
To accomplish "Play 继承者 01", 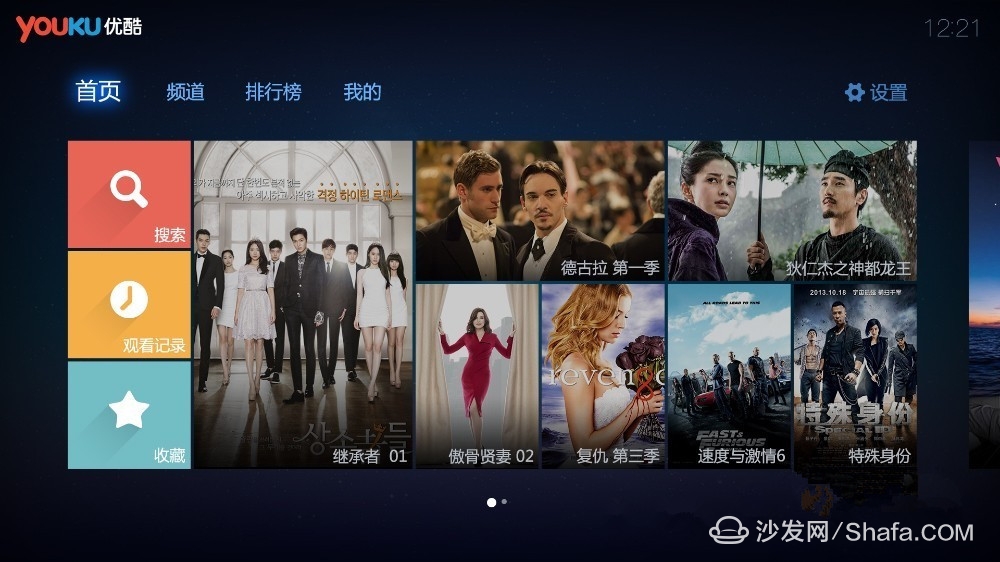I will [x=303, y=304].
